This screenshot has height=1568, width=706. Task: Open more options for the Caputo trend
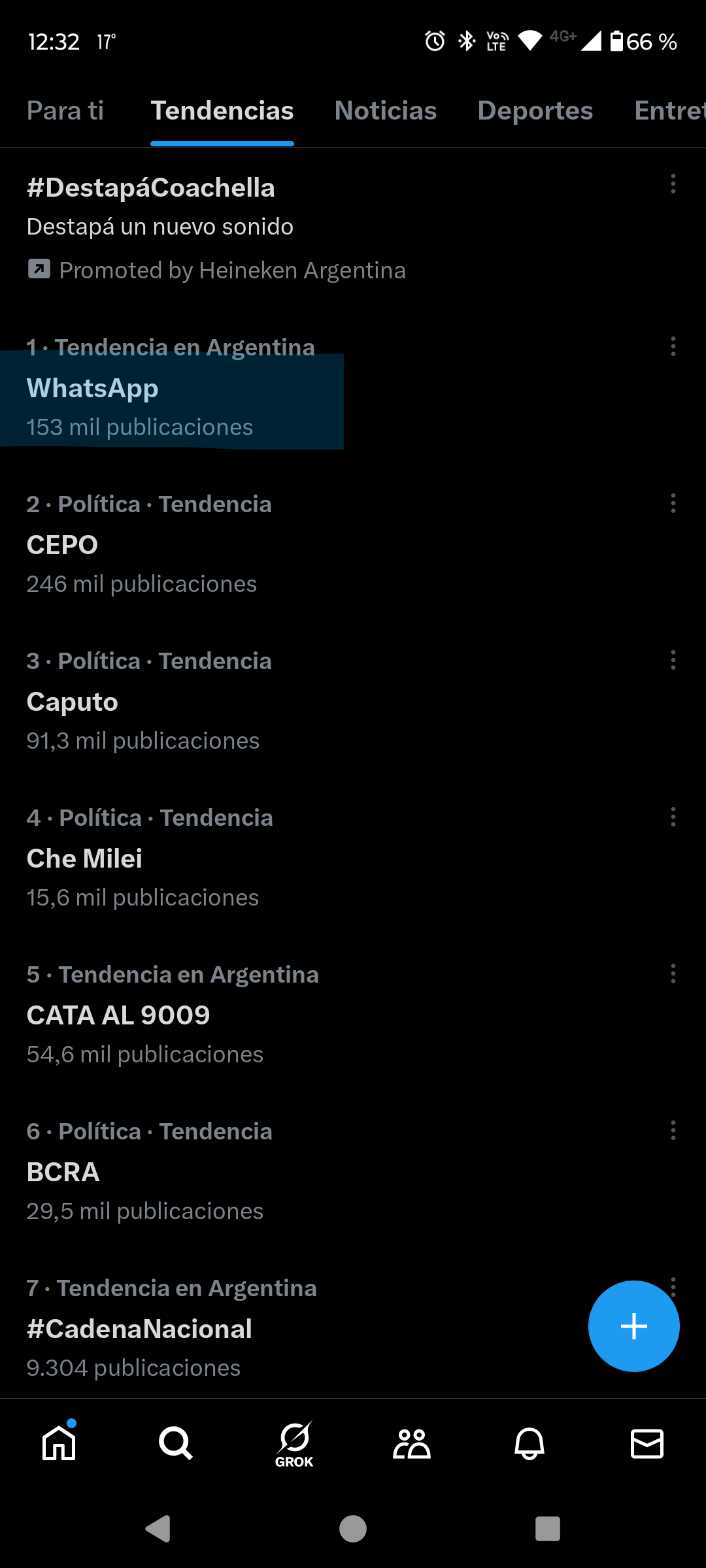pos(673,660)
